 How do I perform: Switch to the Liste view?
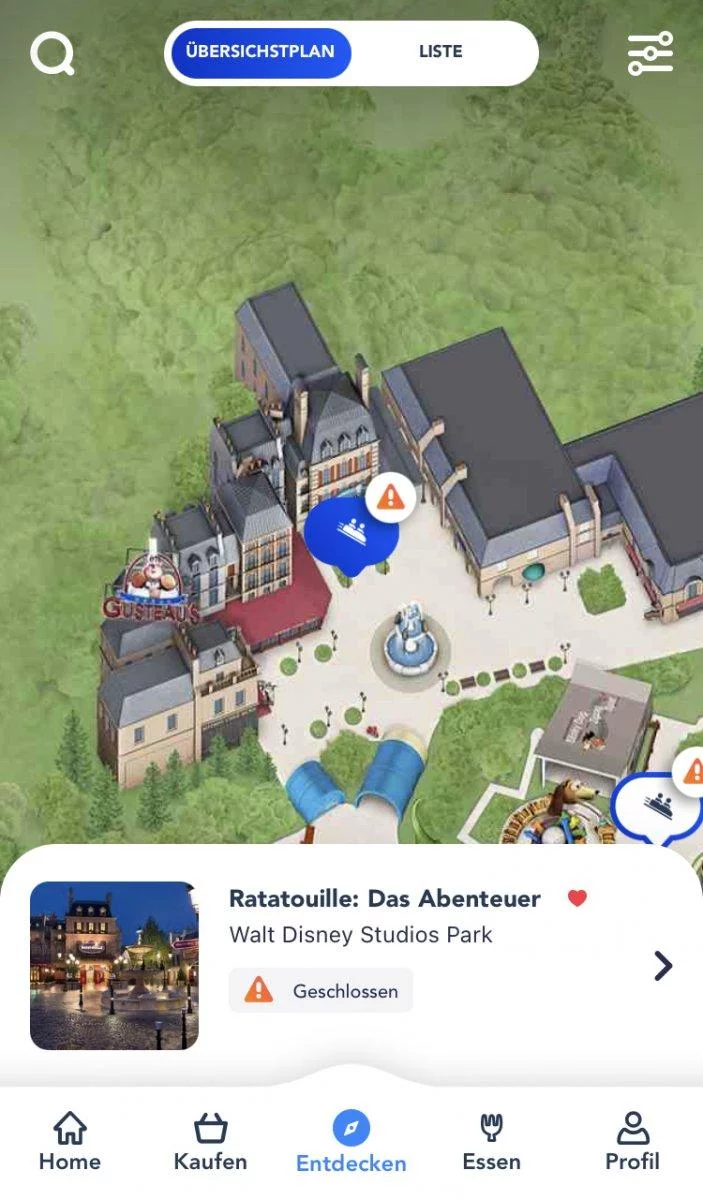point(440,52)
